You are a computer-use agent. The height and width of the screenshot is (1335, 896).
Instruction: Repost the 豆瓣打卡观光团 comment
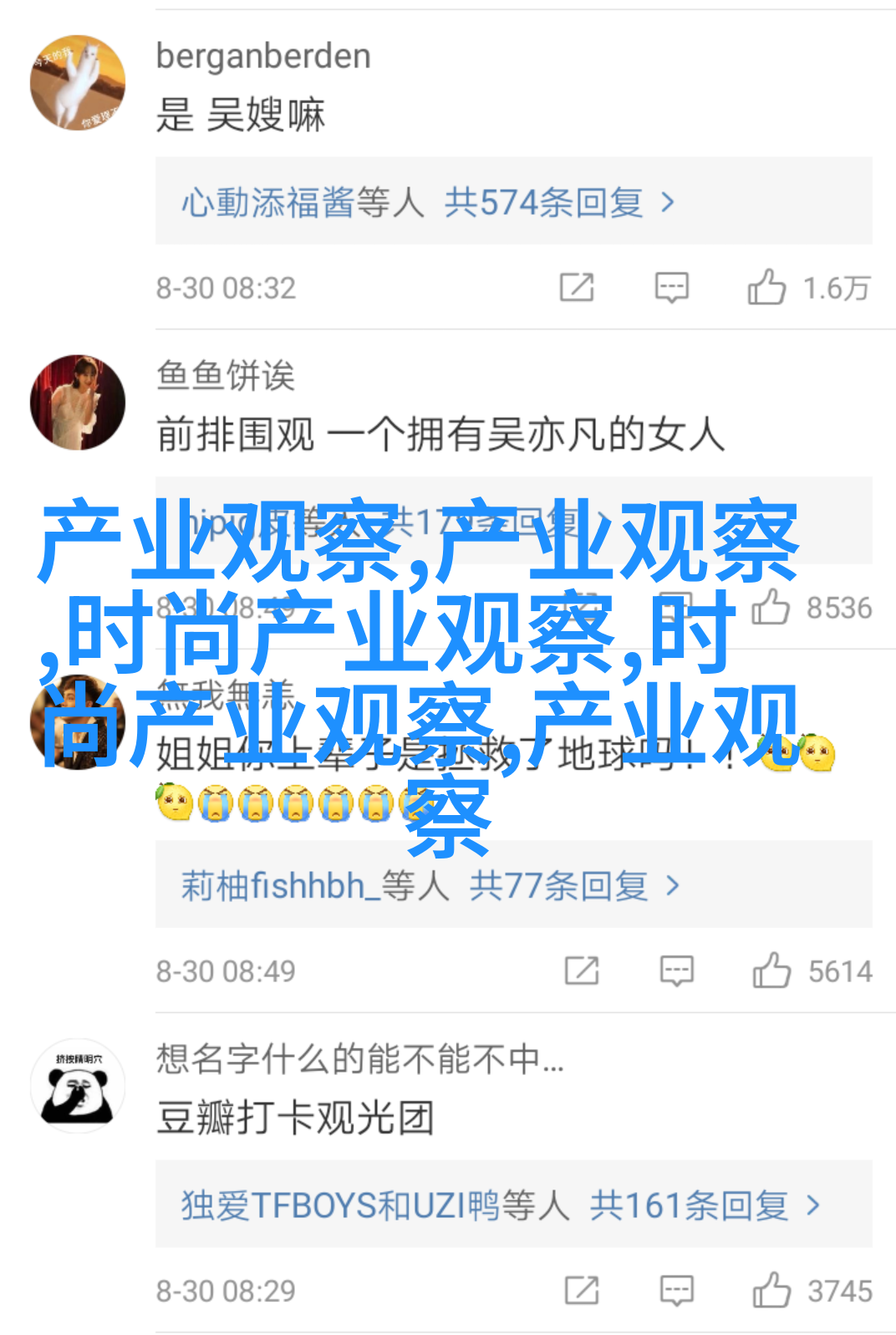click(x=582, y=1291)
